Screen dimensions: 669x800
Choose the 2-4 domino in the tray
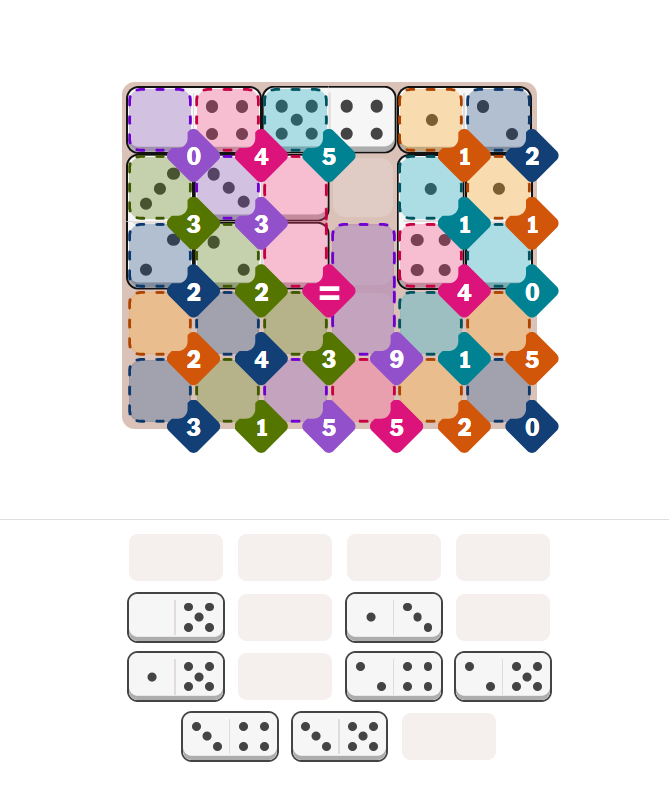coord(394,677)
